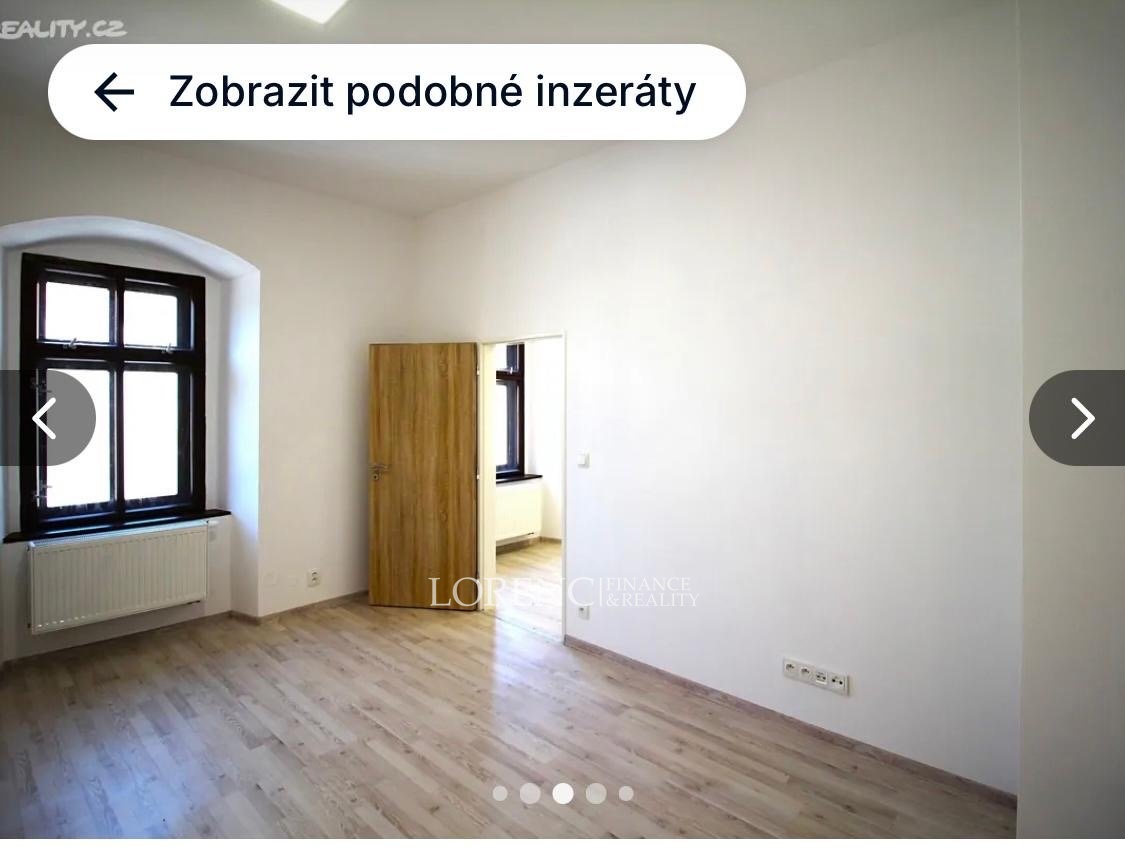Image resolution: width=1125 pixels, height=847 pixels.
Task: Go to the previous listing photo
Action: coord(45,418)
